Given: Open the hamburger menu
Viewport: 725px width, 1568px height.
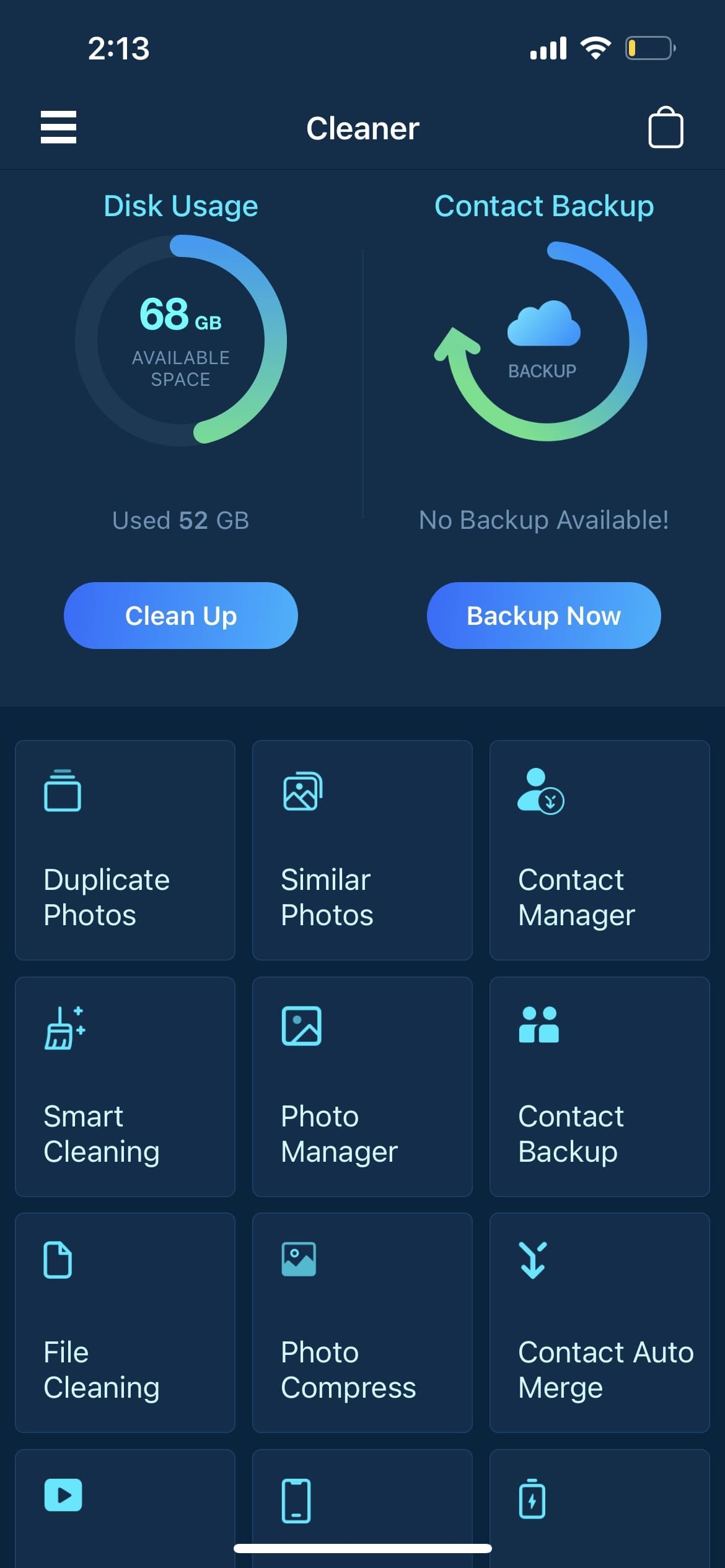Looking at the screenshot, I should click(x=58, y=128).
